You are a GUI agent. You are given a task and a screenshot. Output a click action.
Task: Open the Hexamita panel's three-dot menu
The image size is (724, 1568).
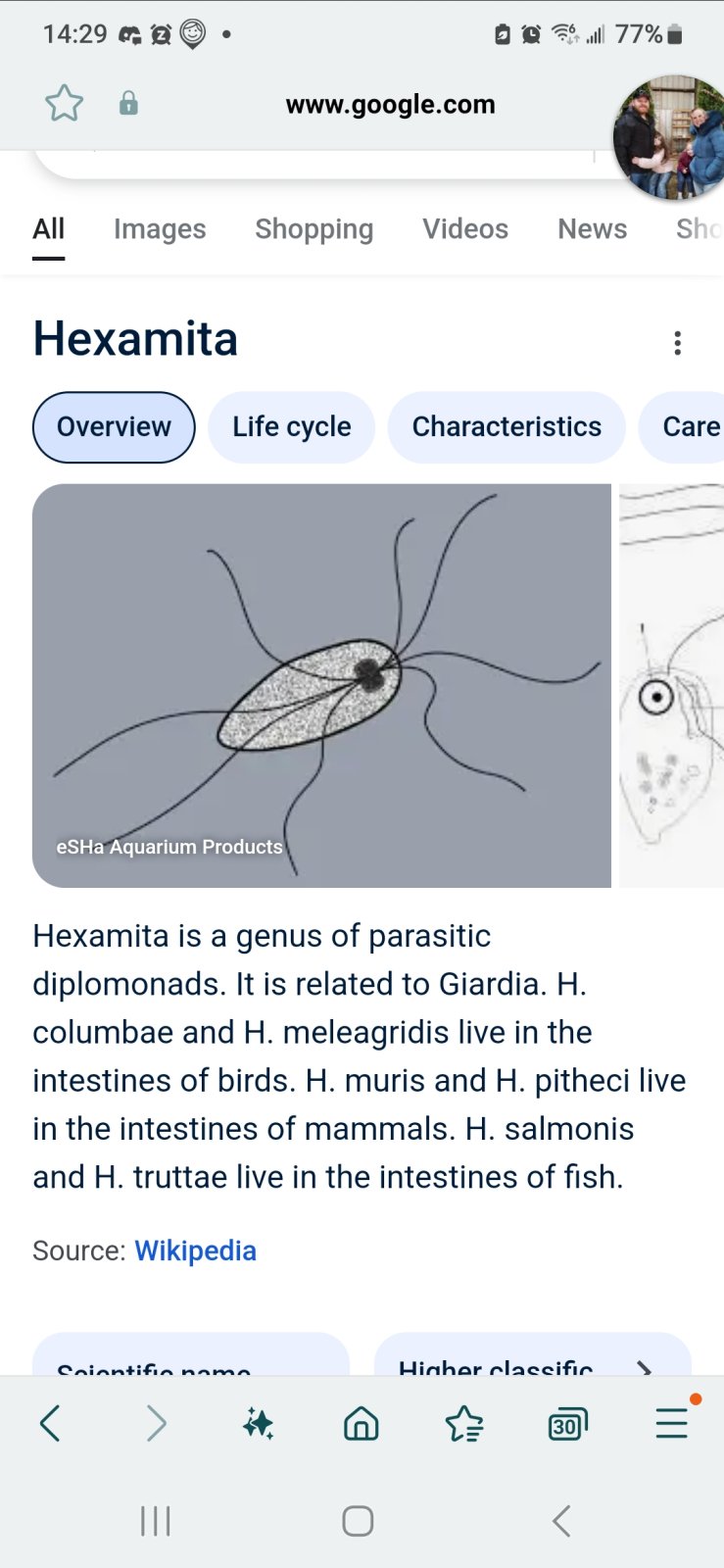click(677, 343)
